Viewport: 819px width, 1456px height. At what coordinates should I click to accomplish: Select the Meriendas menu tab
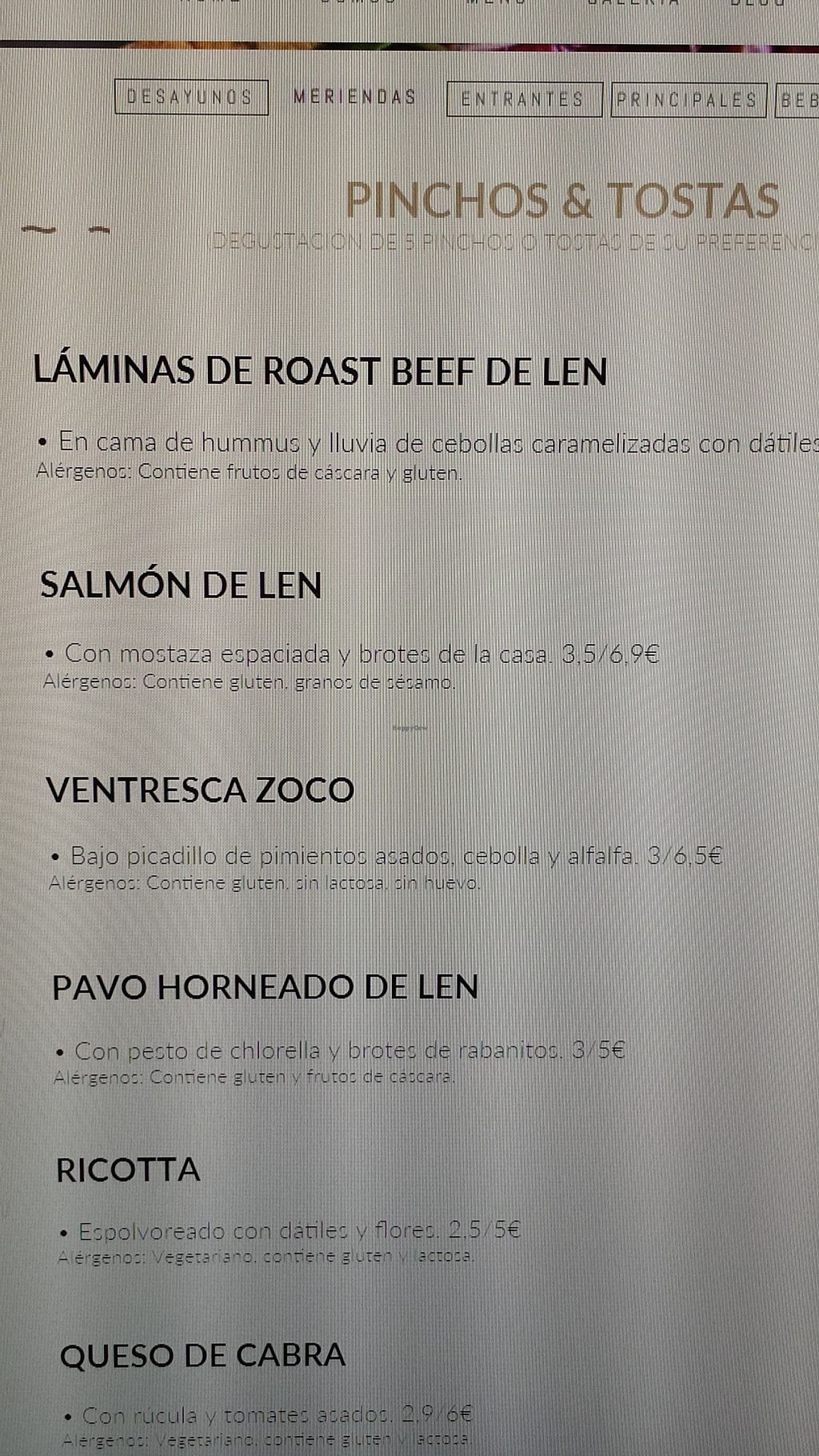[x=354, y=98]
